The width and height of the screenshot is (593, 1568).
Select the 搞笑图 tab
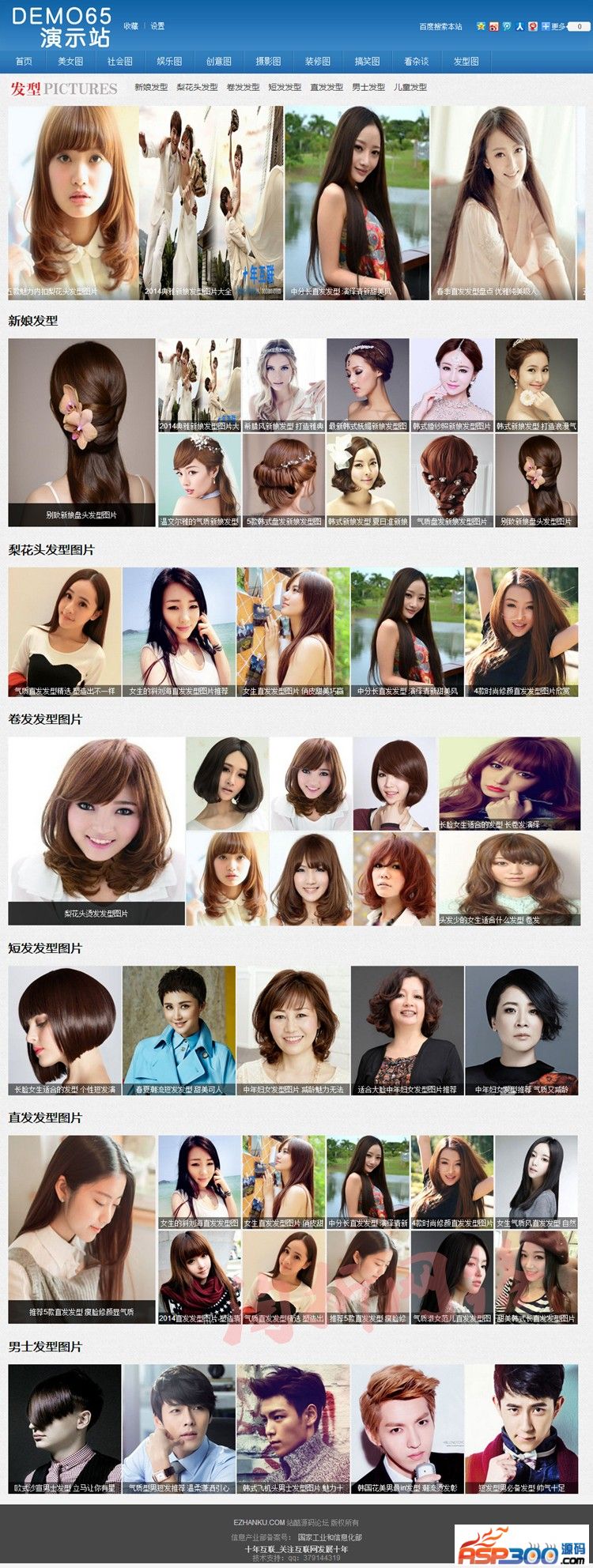coord(367,62)
